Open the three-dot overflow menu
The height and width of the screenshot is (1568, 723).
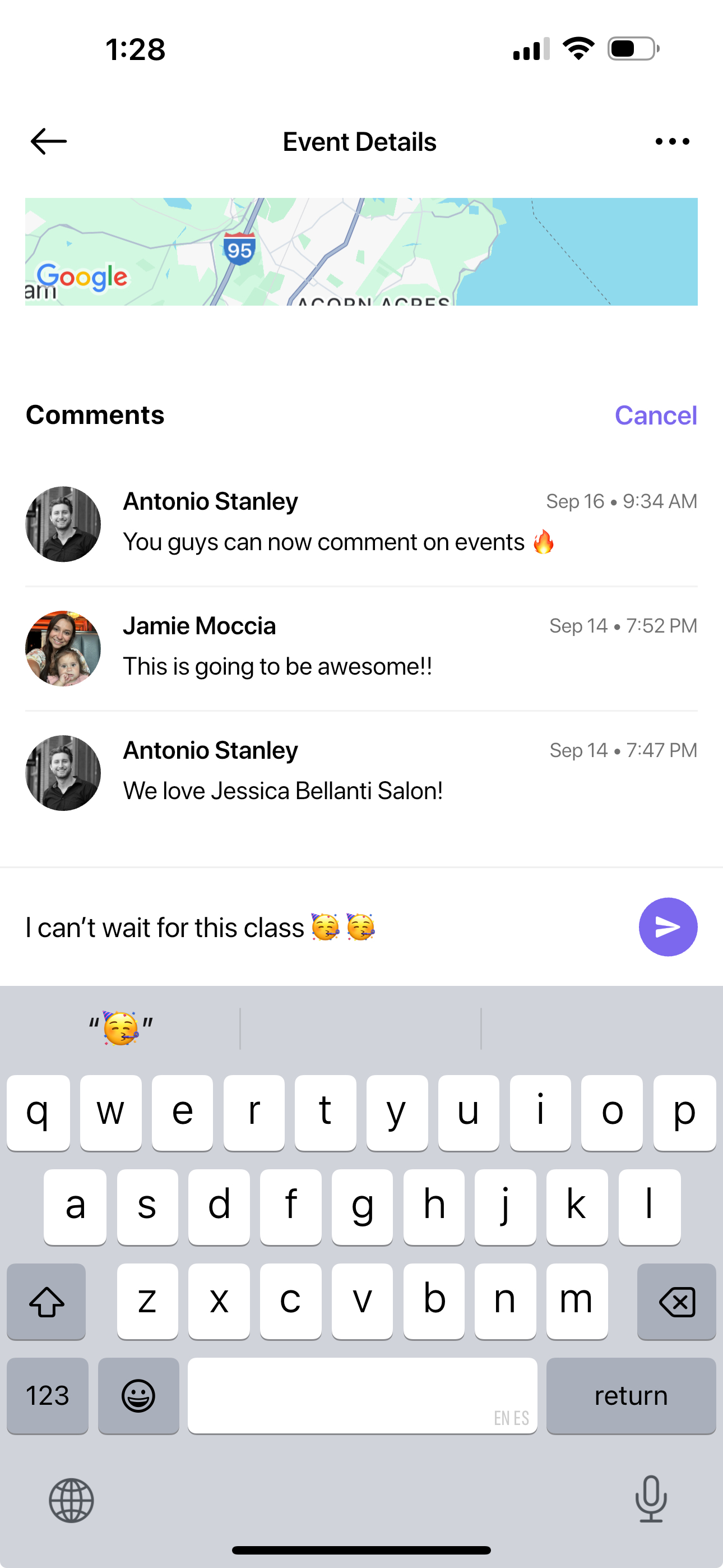click(673, 141)
